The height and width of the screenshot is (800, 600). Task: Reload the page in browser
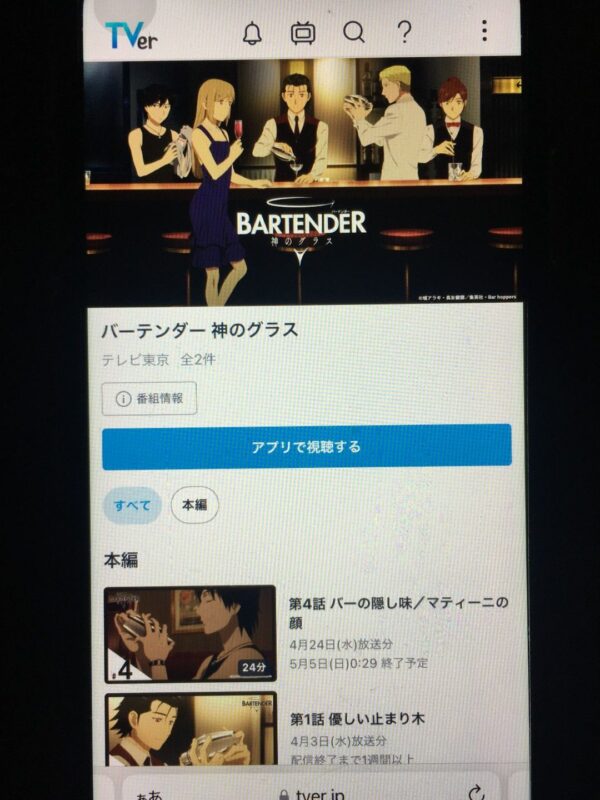point(476,790)
